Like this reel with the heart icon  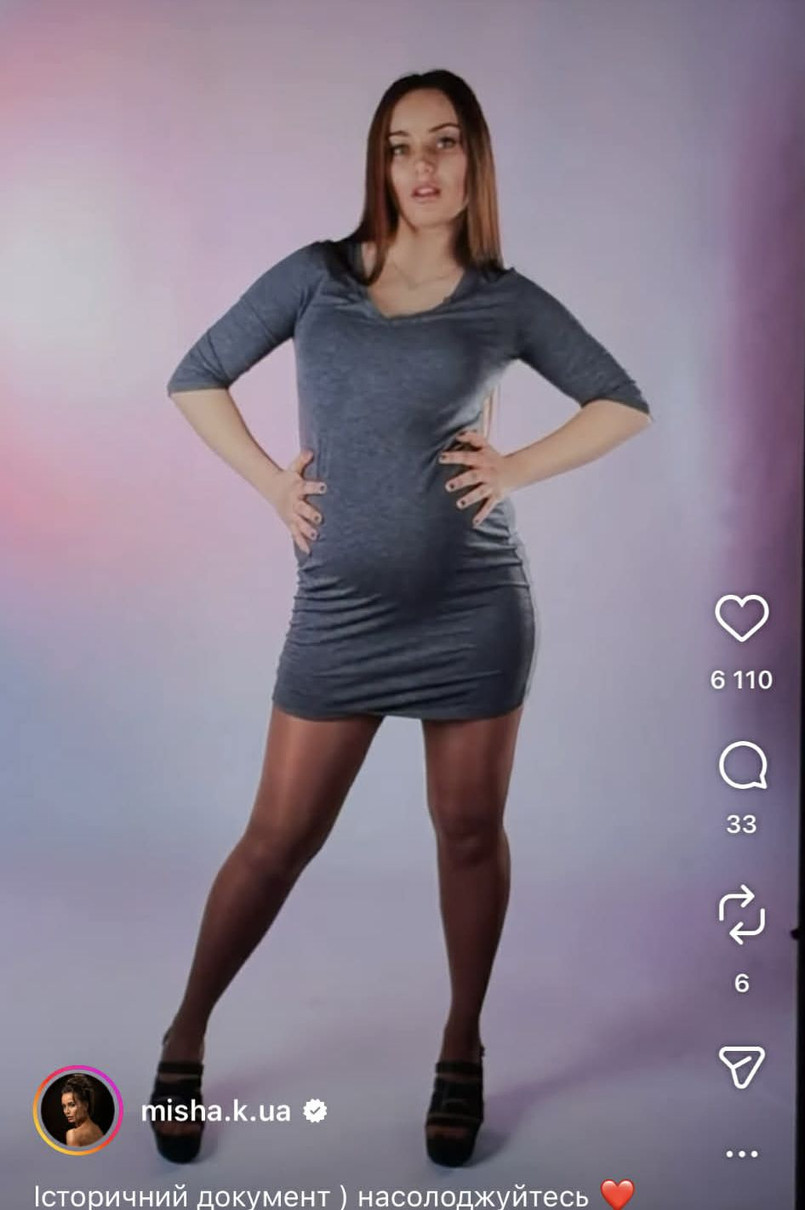tap(741, 618)
